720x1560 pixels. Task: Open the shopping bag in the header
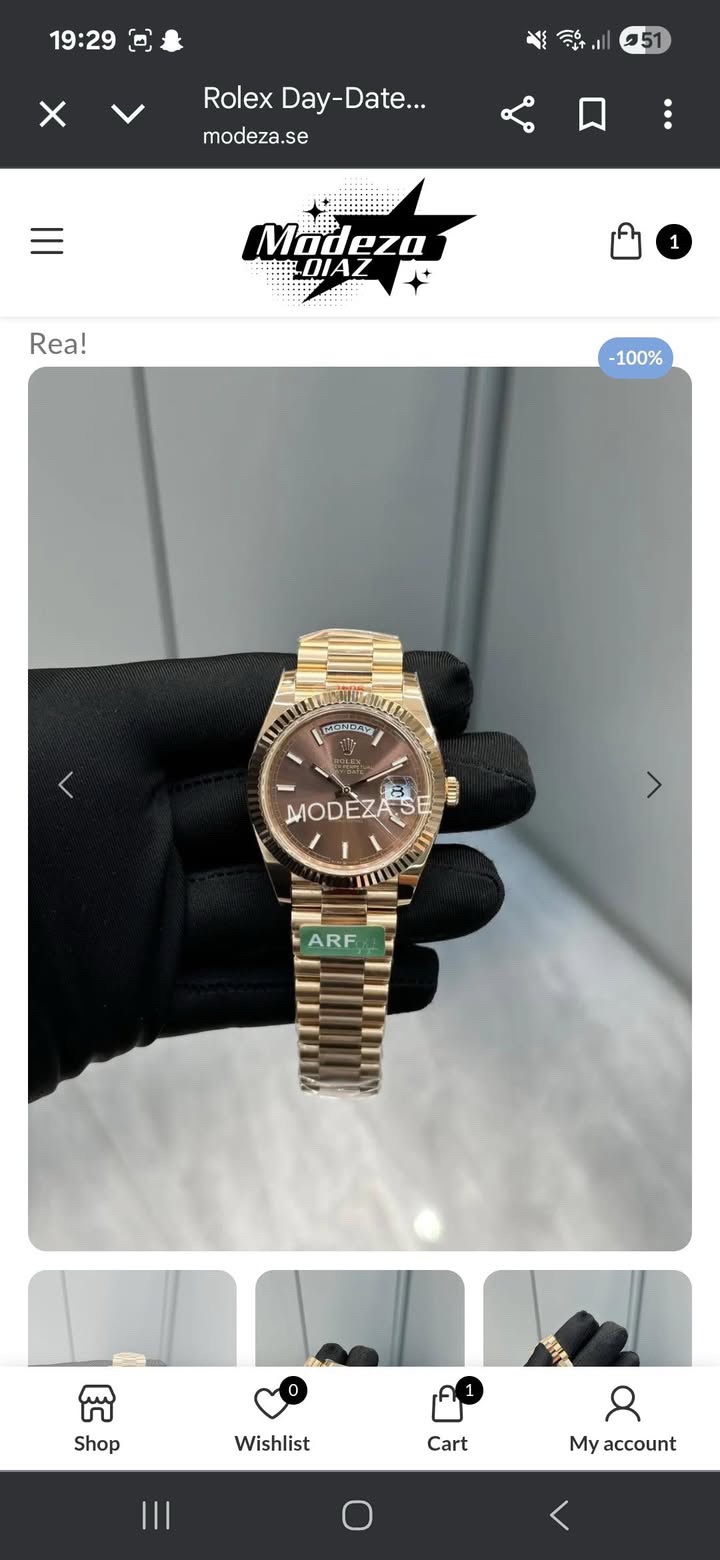coord(627,241)
